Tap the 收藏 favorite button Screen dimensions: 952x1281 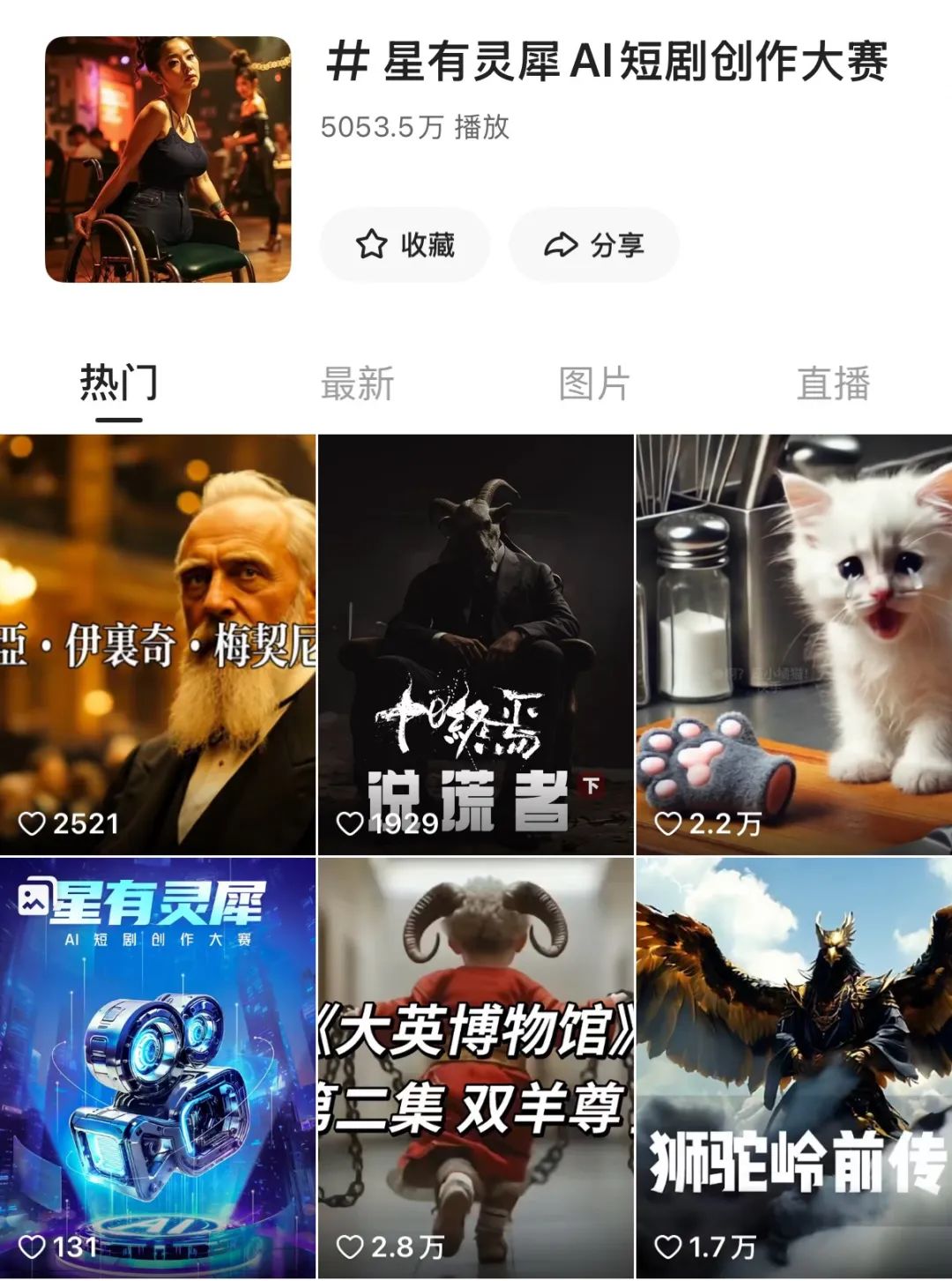[x=405, y=244]
